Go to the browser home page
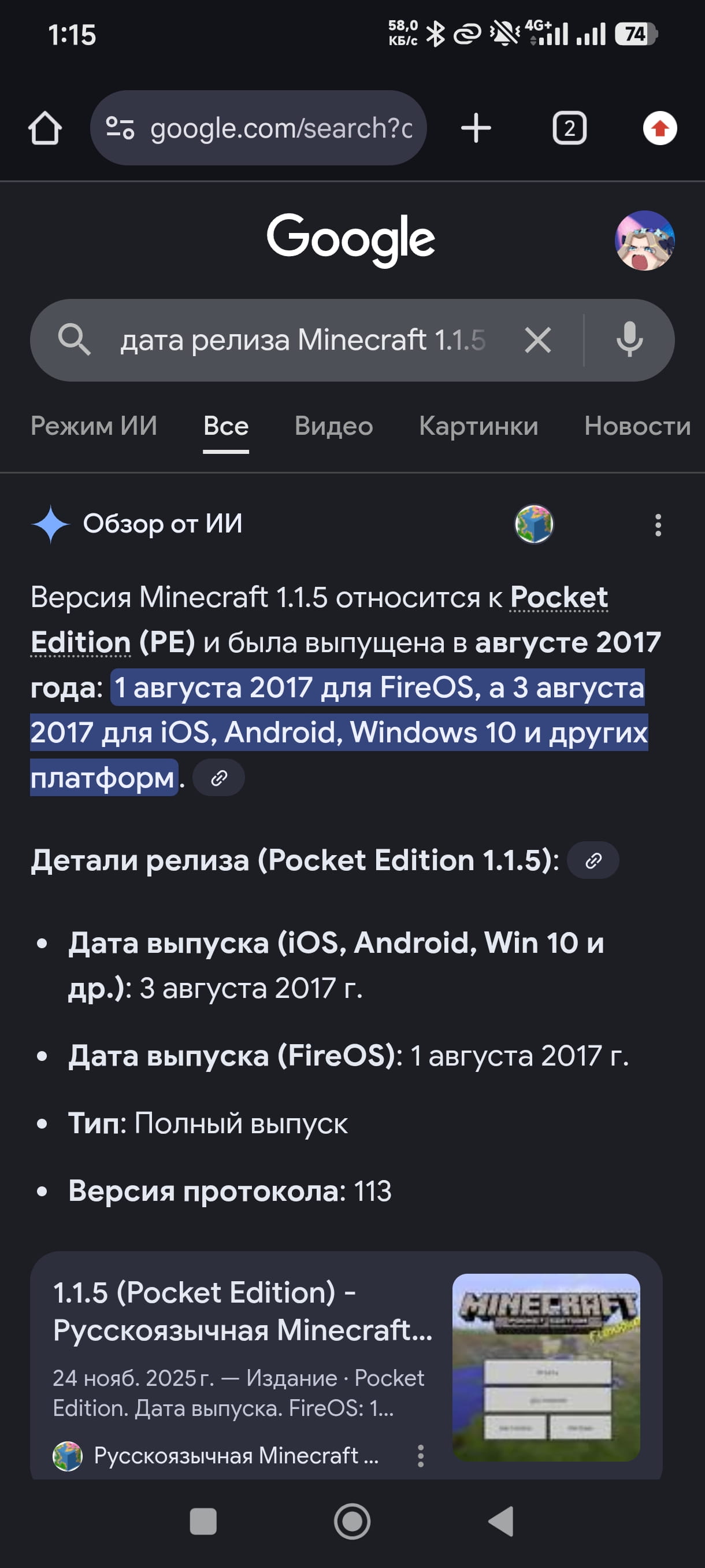Screen dimensions: 705x1568 [45, 128]
